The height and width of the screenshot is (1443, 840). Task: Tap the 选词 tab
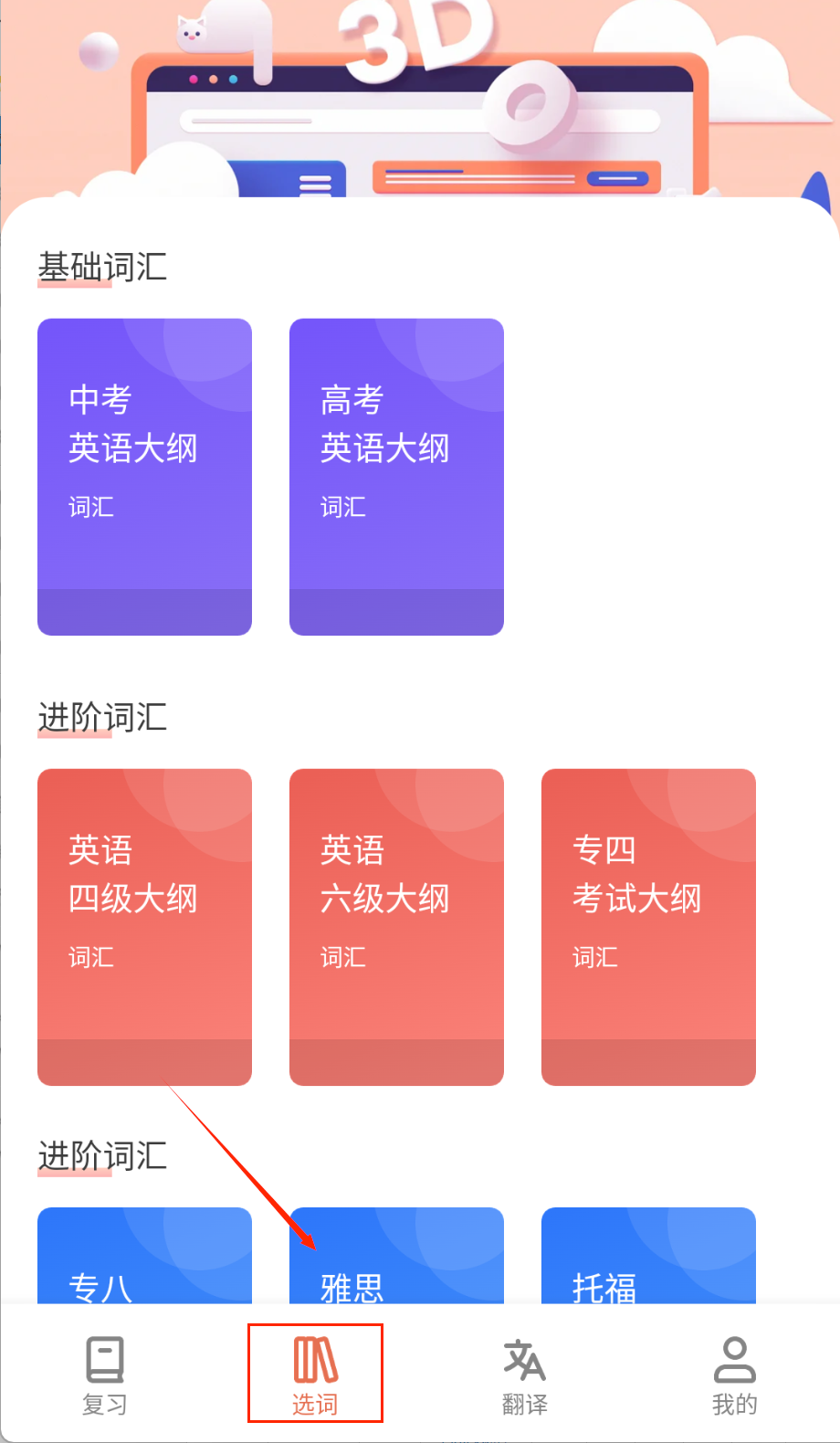coord(315,1375)
